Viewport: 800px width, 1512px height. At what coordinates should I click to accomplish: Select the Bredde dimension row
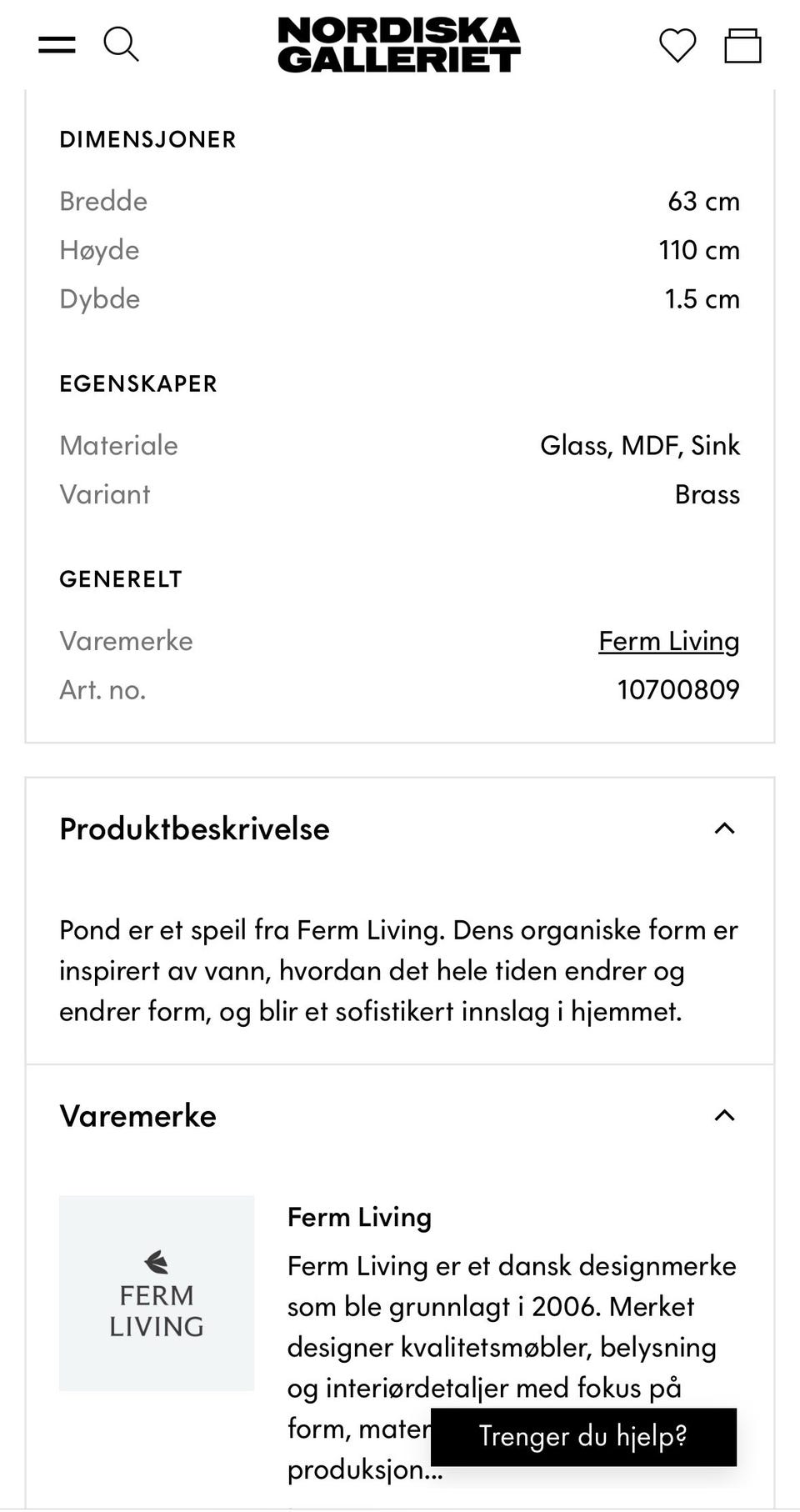pos(102,200)
